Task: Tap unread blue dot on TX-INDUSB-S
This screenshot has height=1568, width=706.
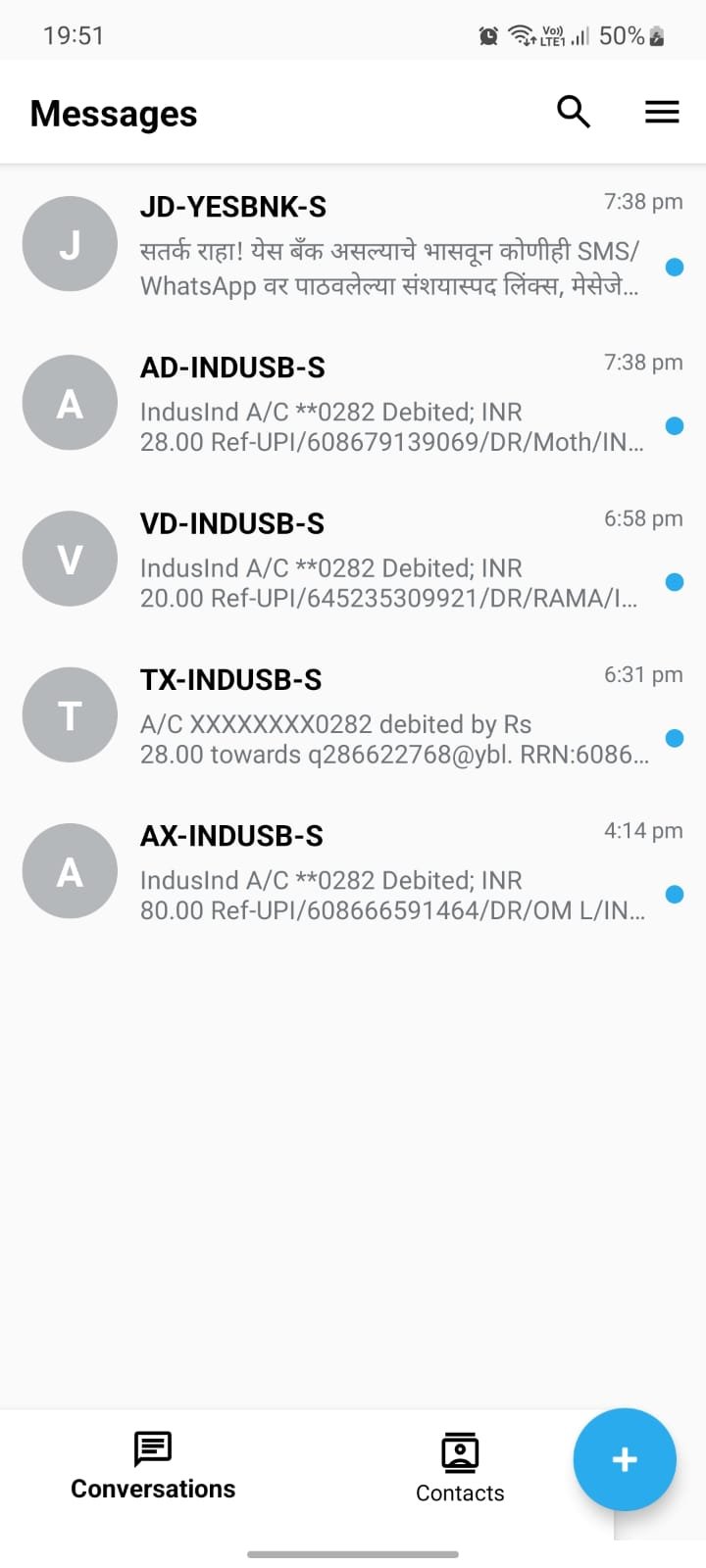Action: [675, 738]
